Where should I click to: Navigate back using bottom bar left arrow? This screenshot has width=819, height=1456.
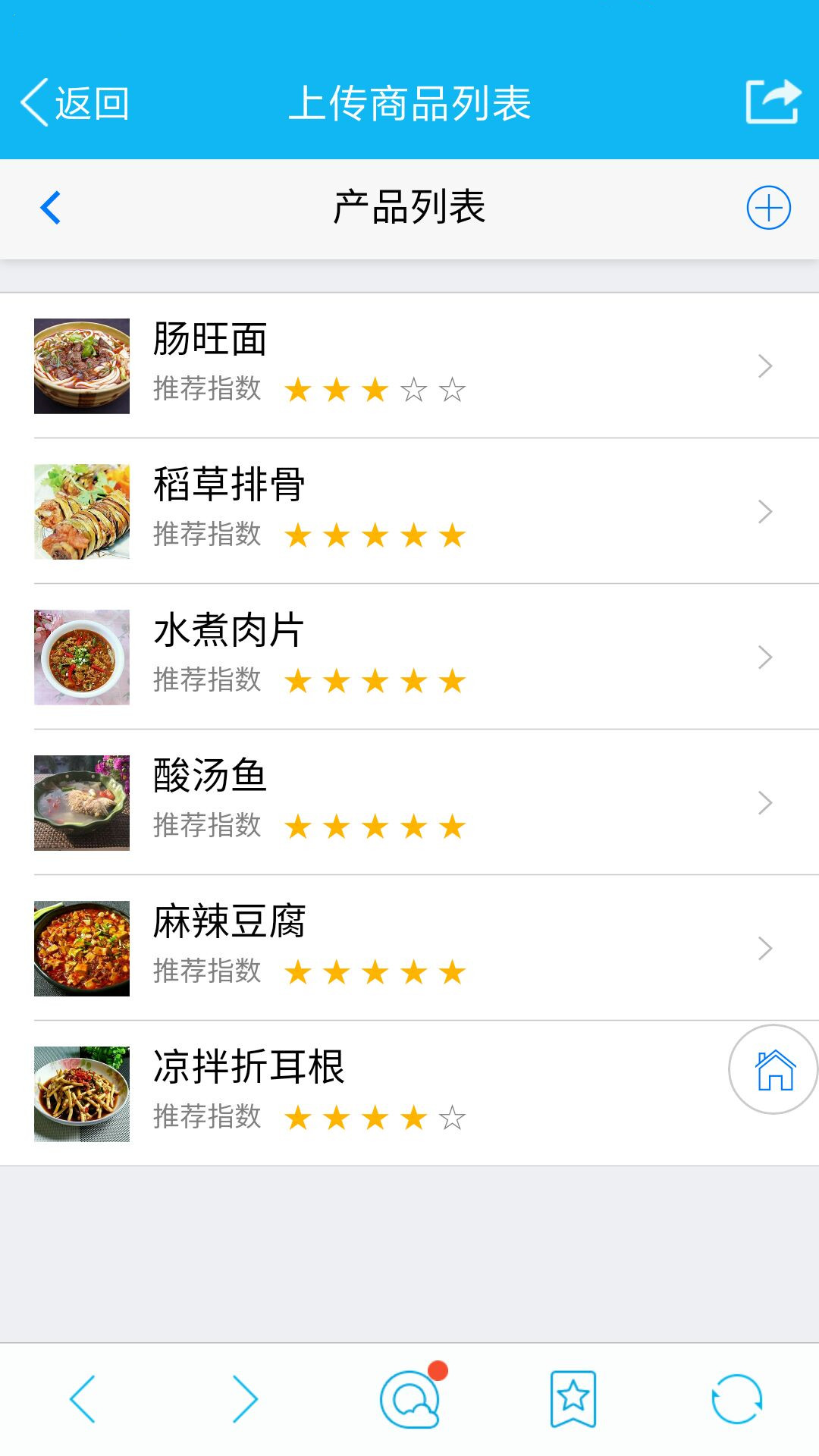point(82,1398)
